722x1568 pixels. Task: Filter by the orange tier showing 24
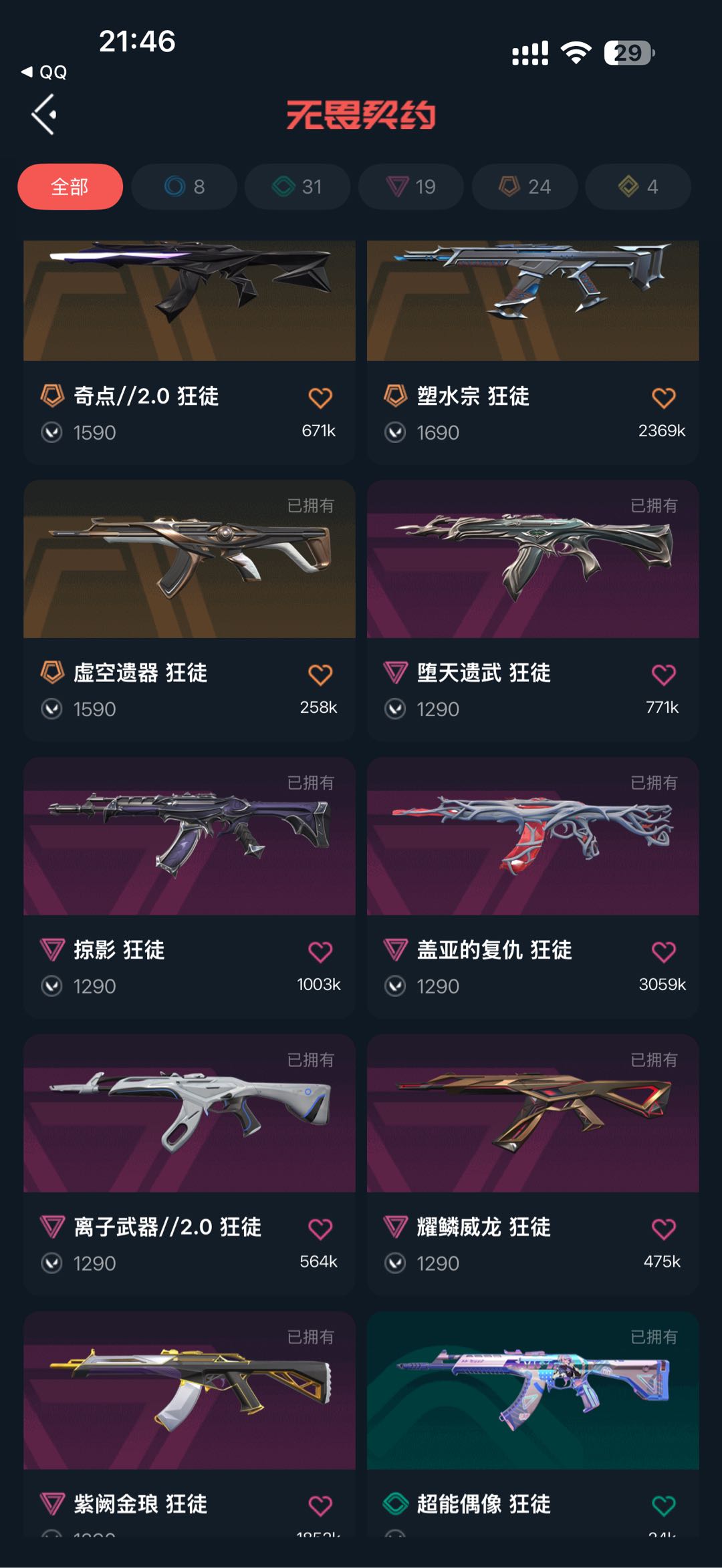click(x=525, y=186)
